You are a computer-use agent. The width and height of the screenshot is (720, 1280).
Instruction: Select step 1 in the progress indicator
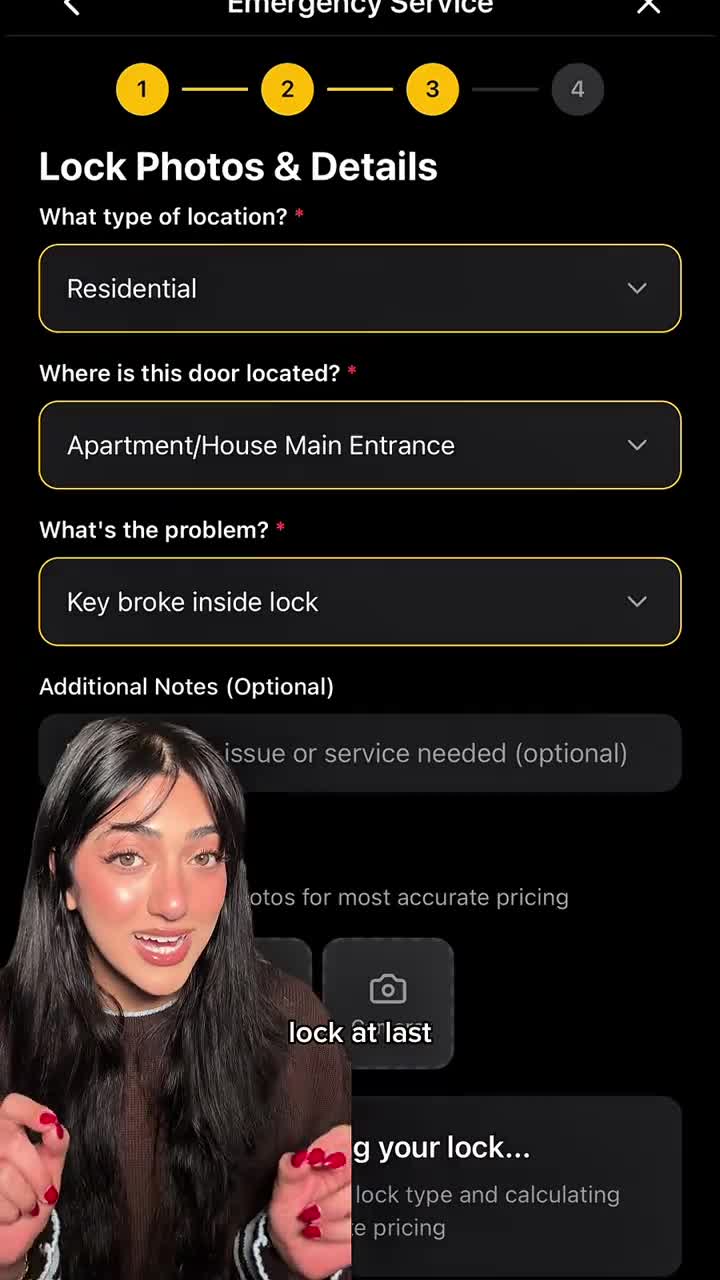142,89
